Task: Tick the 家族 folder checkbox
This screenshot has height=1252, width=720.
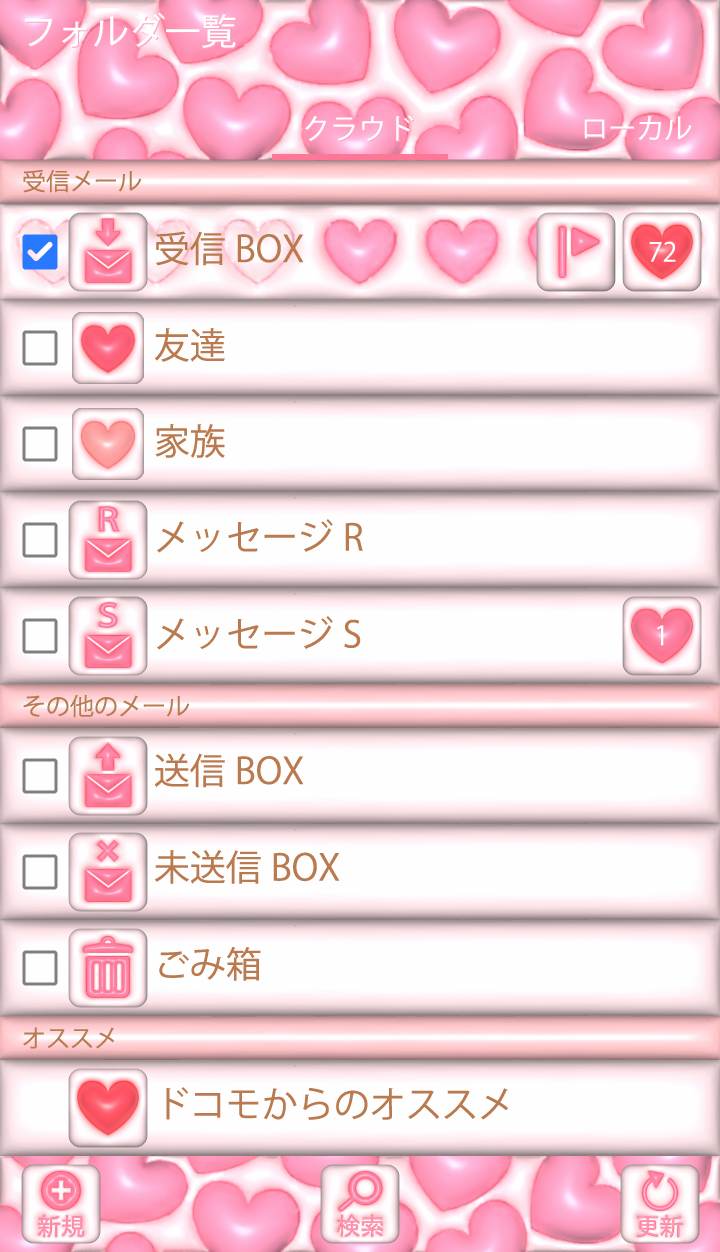Action: click(40, 443)
